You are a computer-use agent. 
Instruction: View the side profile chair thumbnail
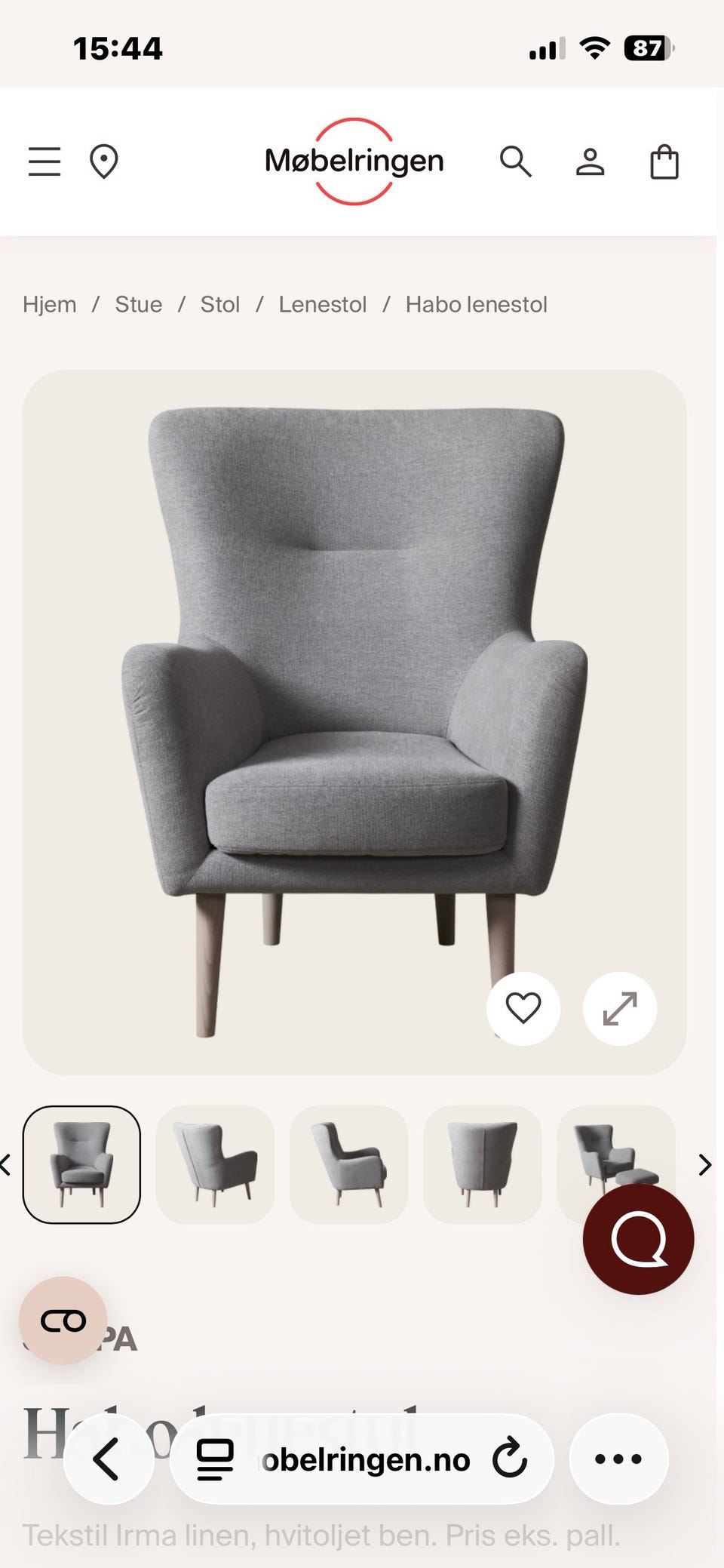tap(348, 1164)
